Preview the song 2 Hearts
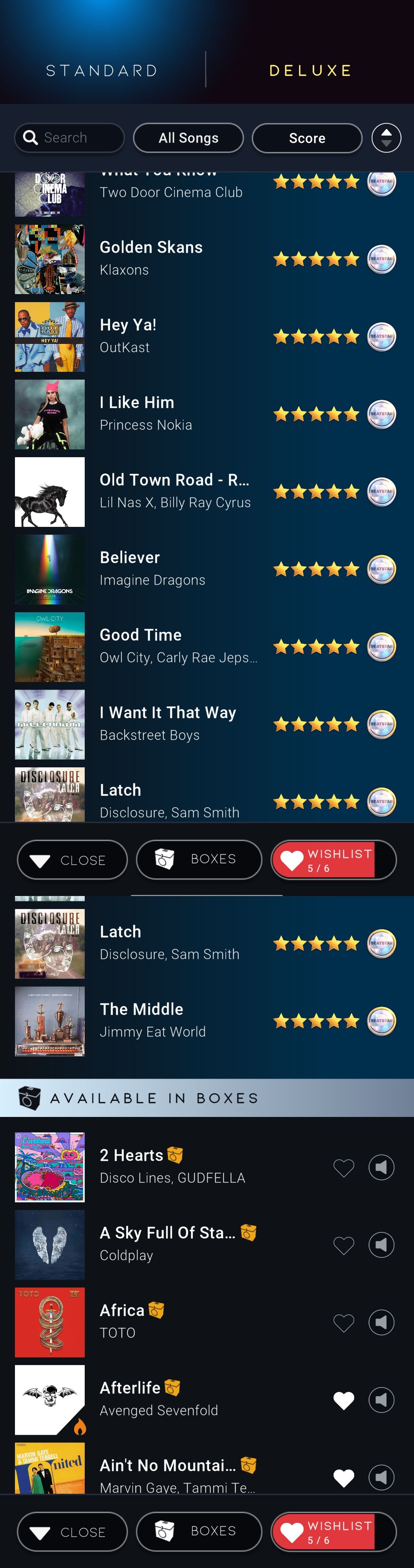Screen dimensions: 414x1568 tap(382, 1167)
